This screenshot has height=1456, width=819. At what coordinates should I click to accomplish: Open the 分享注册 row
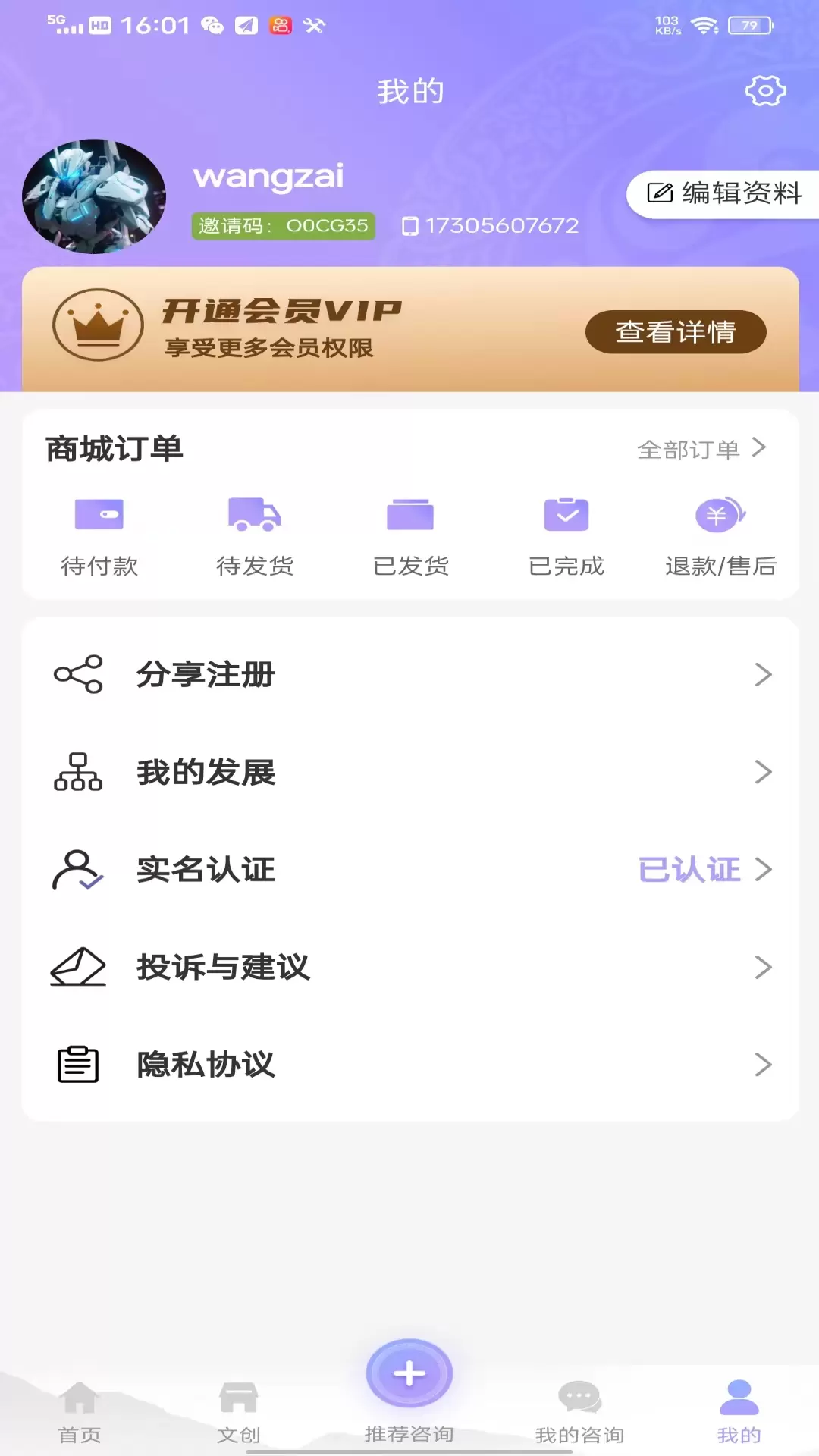point(410,674)
